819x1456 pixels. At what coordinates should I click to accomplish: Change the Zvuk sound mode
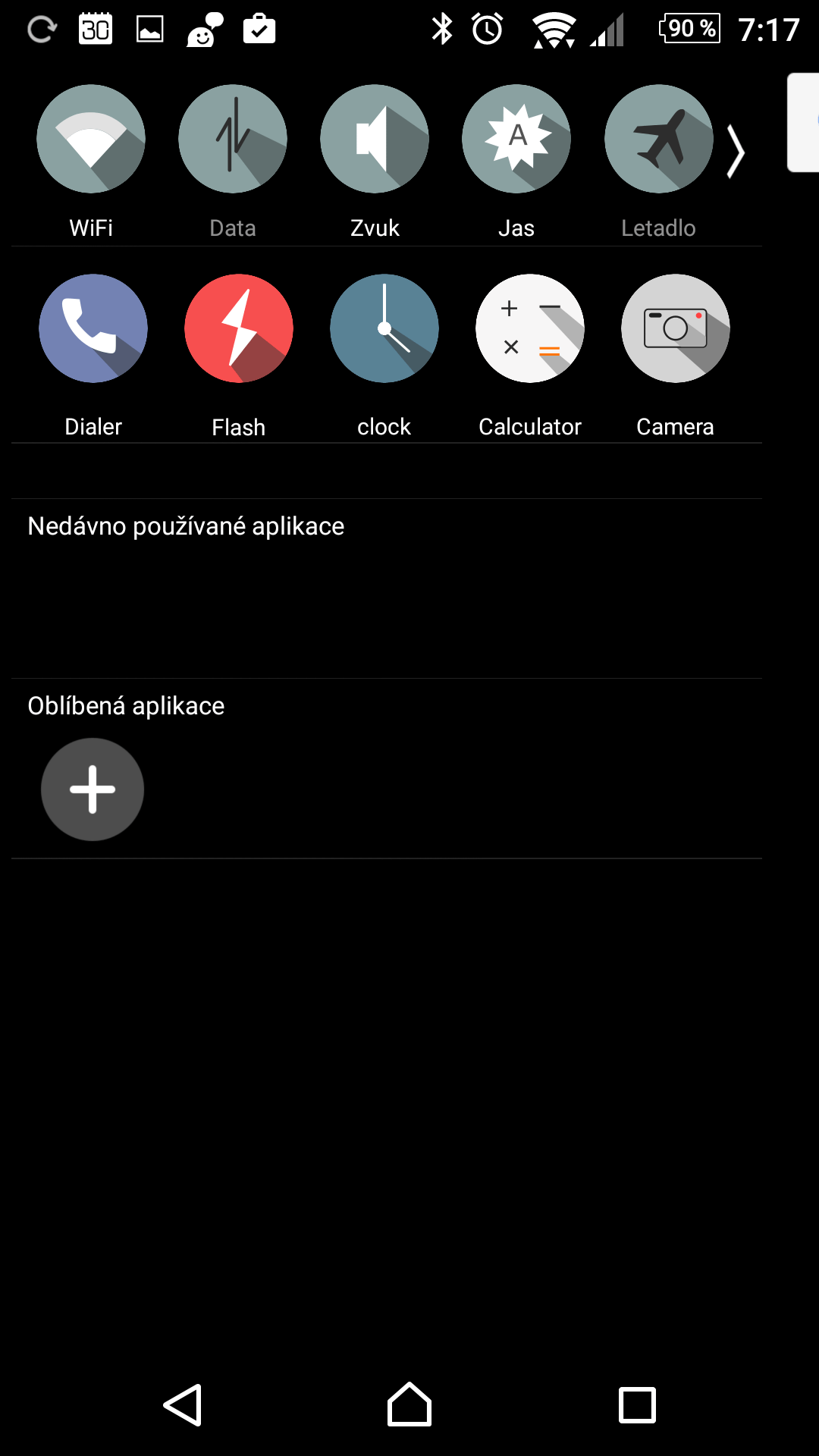click(x=375, y=139)
